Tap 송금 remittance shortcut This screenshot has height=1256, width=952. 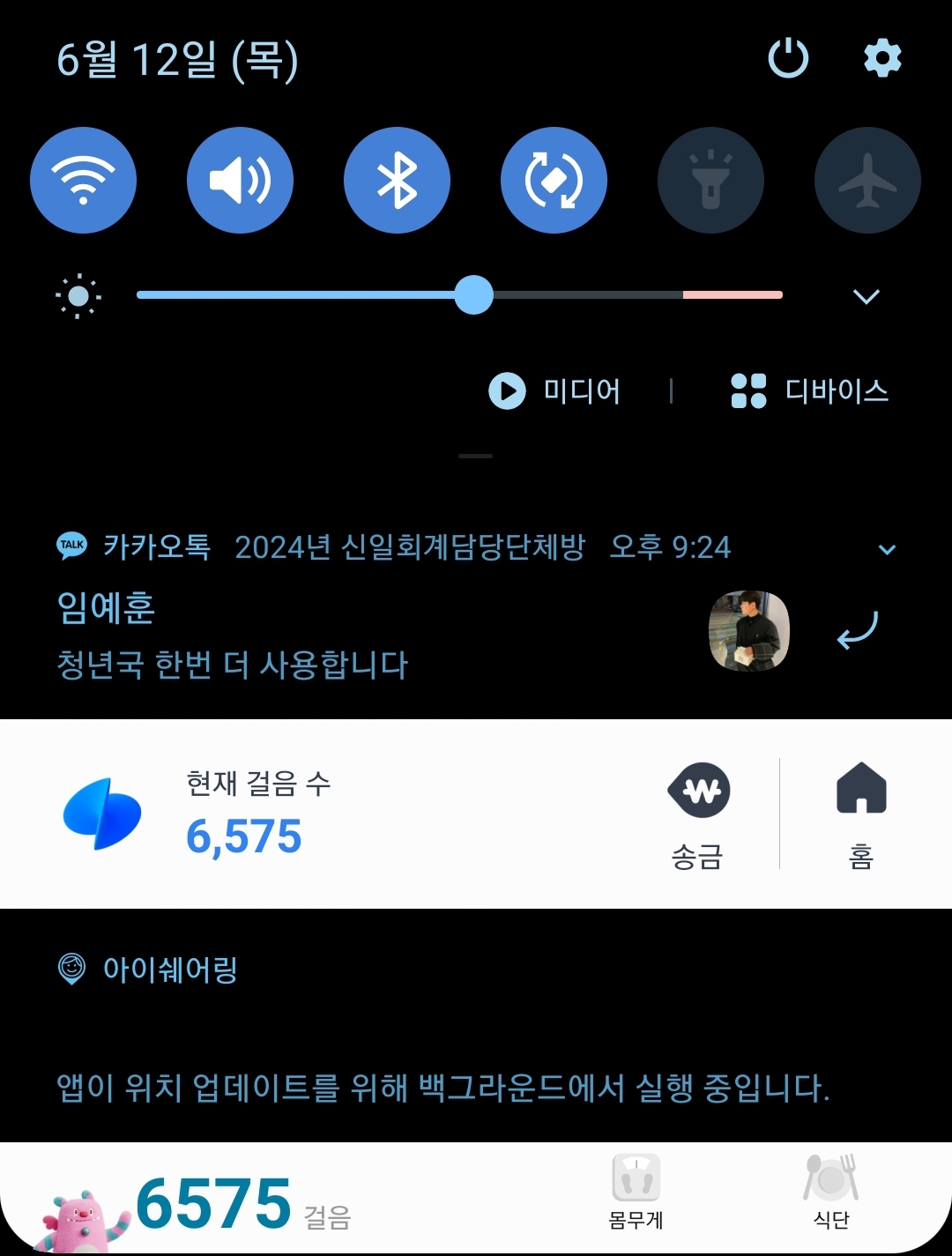(698, 814)
